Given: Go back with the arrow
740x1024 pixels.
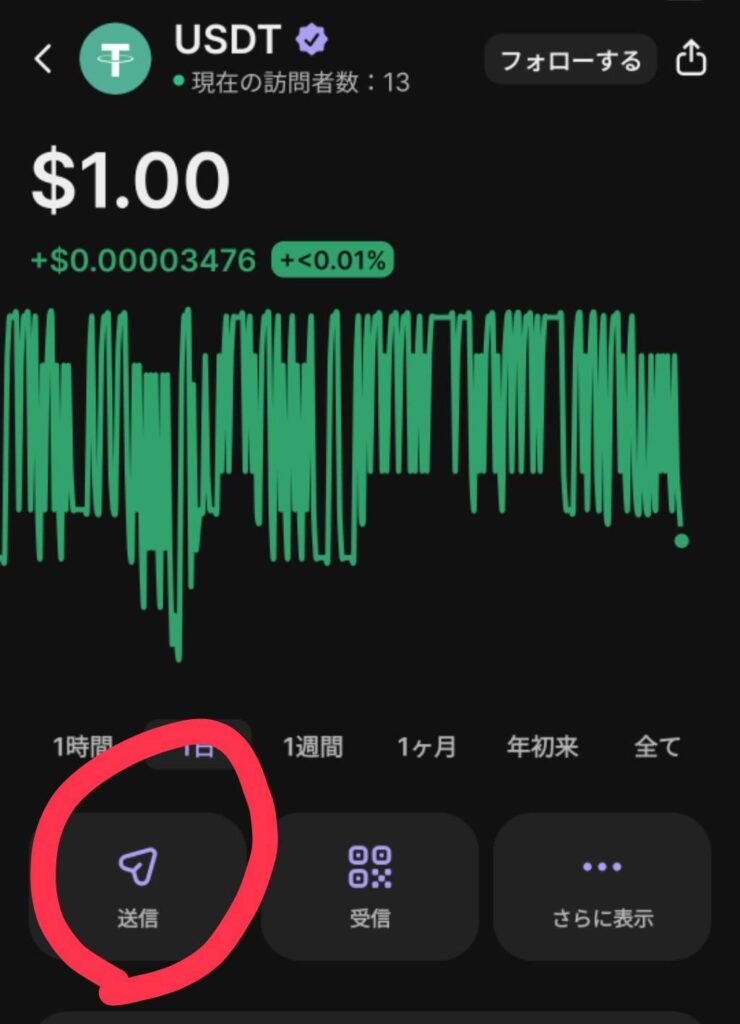Looking at the screenshot, I should coord(42,60).
